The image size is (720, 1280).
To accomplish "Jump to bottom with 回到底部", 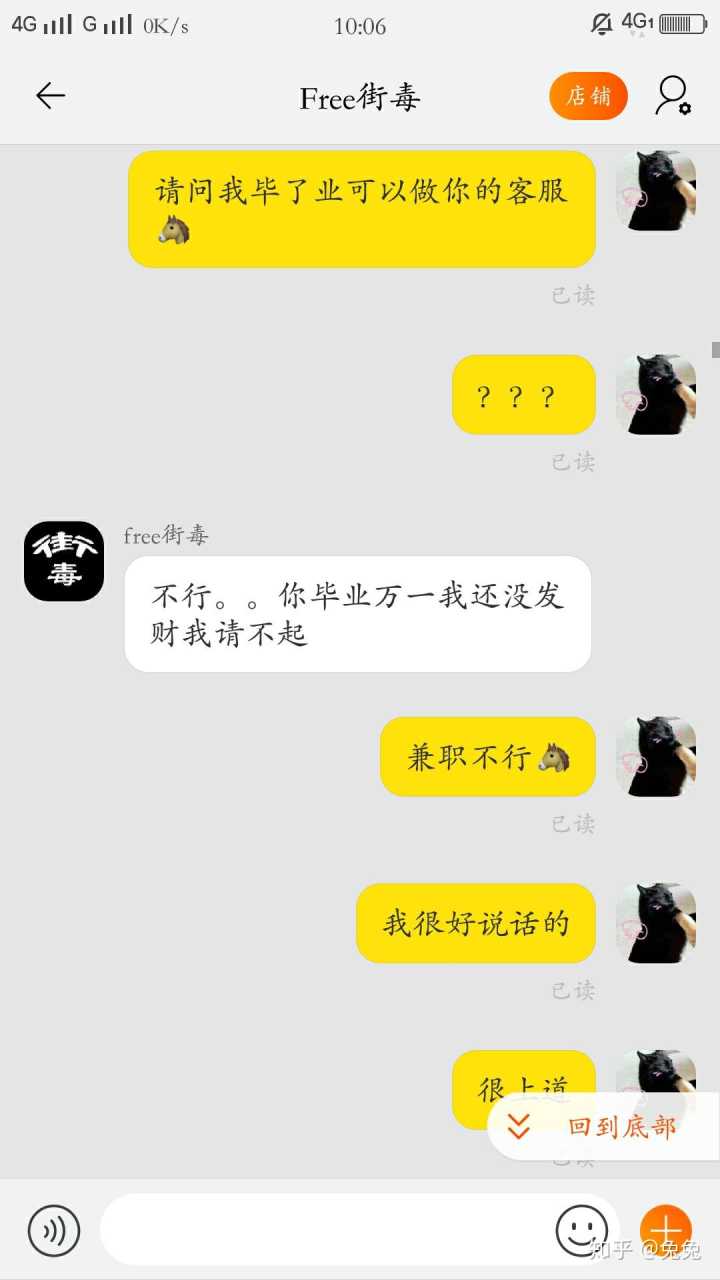I will point(602,1127).
